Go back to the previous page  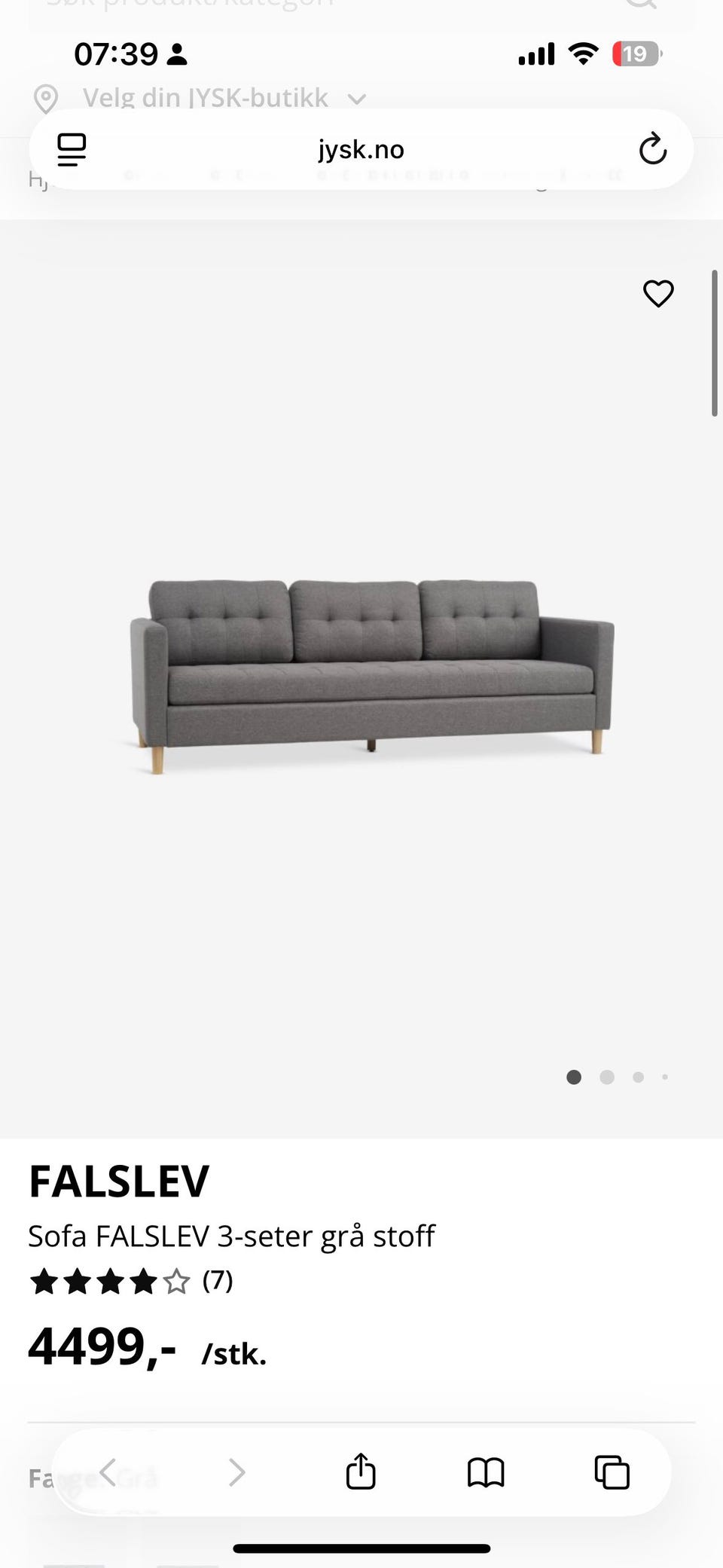tap(108, 1472)
